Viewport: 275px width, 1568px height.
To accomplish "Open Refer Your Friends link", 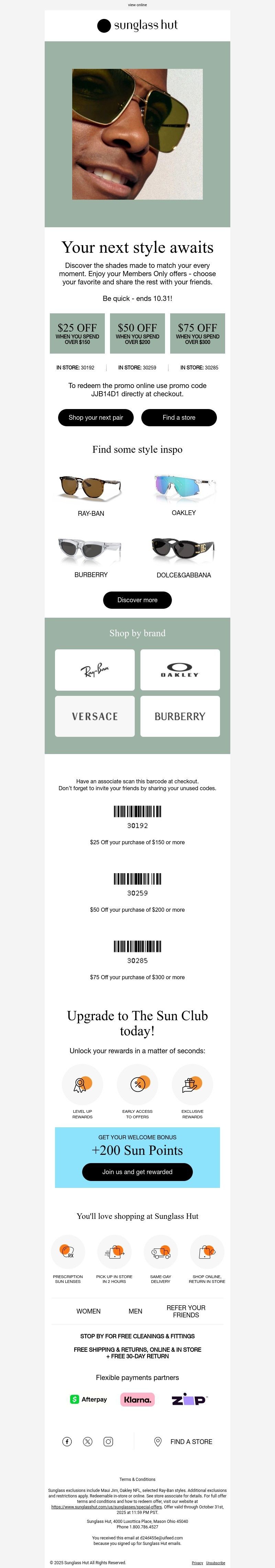I will point(186,1311).
